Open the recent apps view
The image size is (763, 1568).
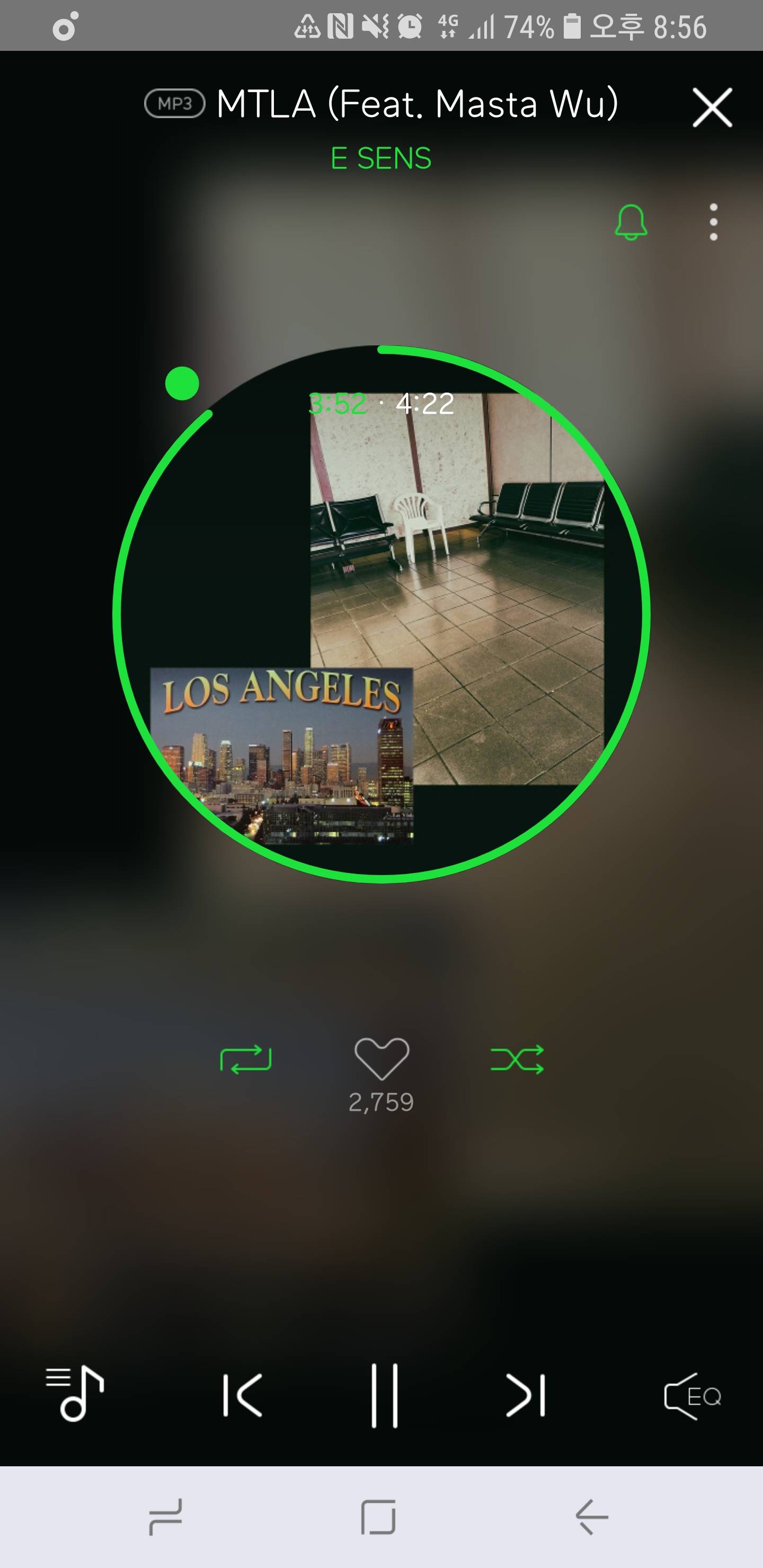point(166,1516)
